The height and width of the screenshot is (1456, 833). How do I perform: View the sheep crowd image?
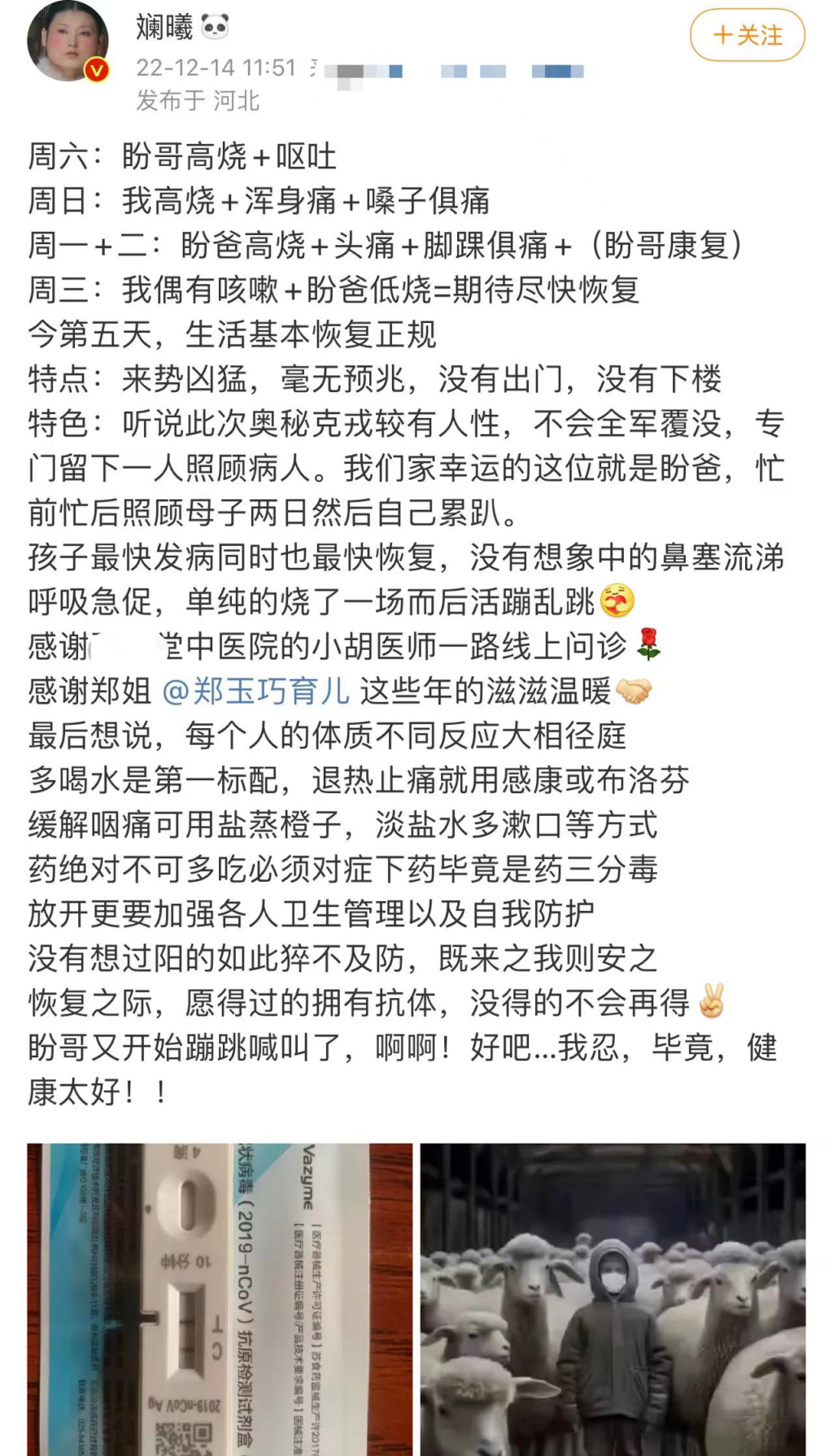(613, 1299)
